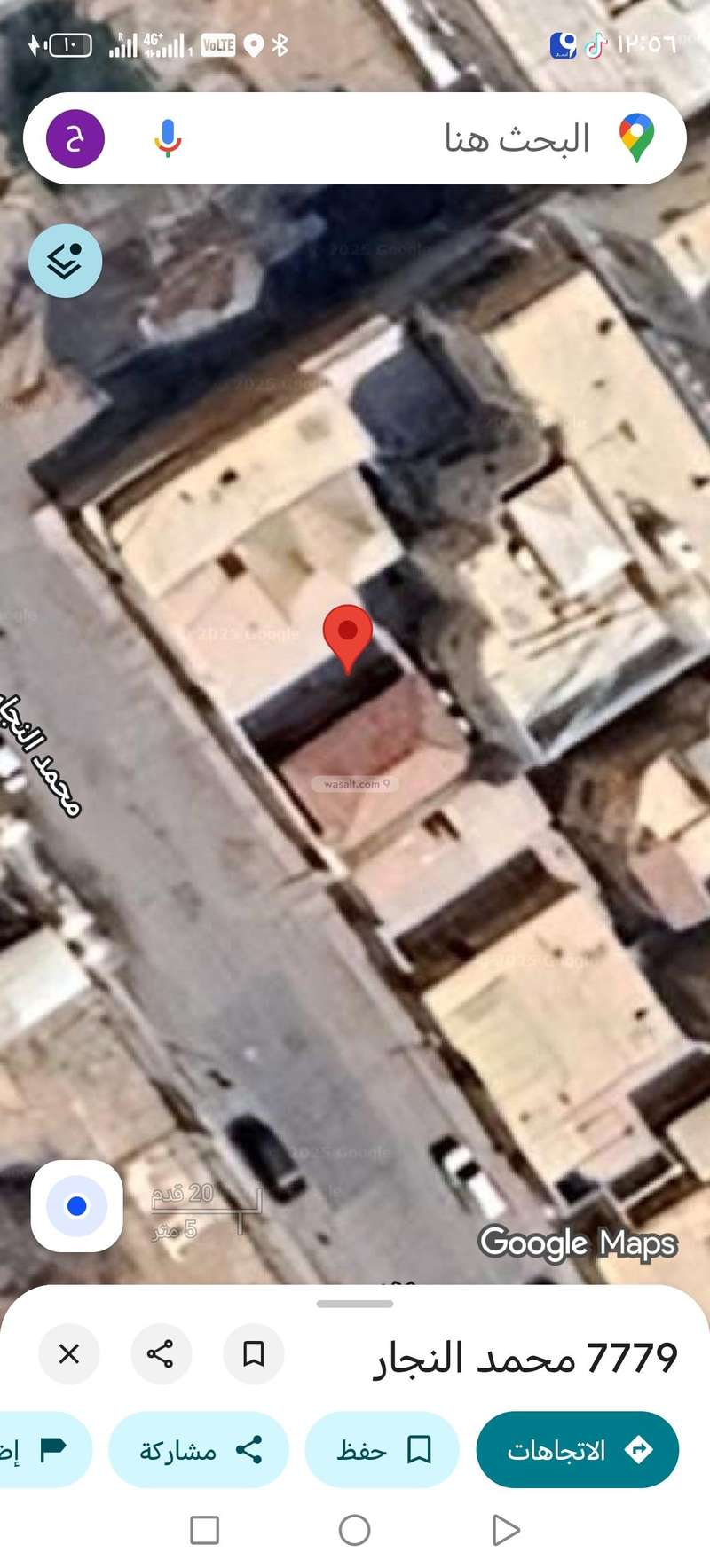Expand the bottom sheet drag handle
The width and height of the screenshot is (710, 1568).
click(355, 1304)
